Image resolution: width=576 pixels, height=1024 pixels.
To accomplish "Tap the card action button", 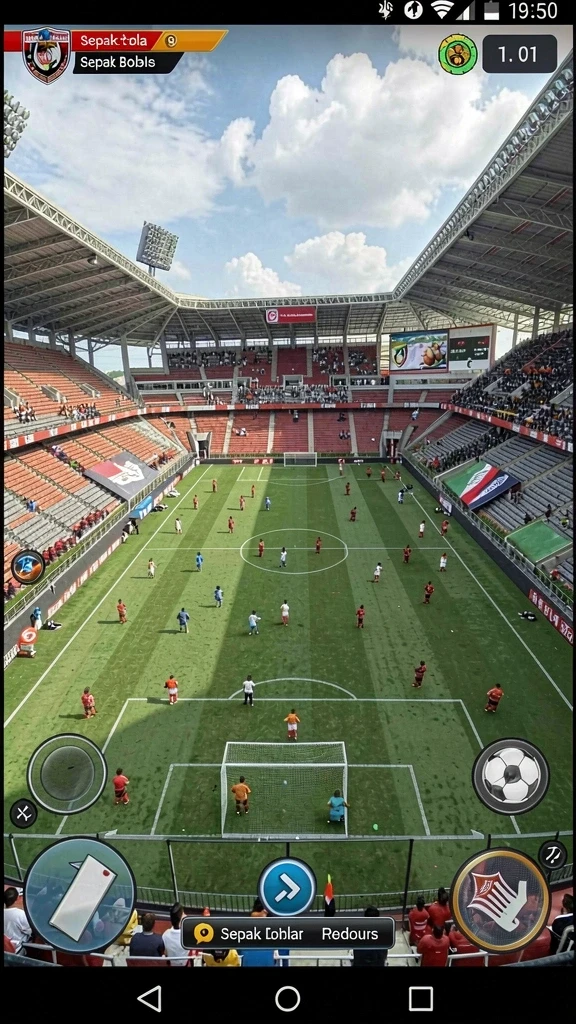I will coord(80,894).
